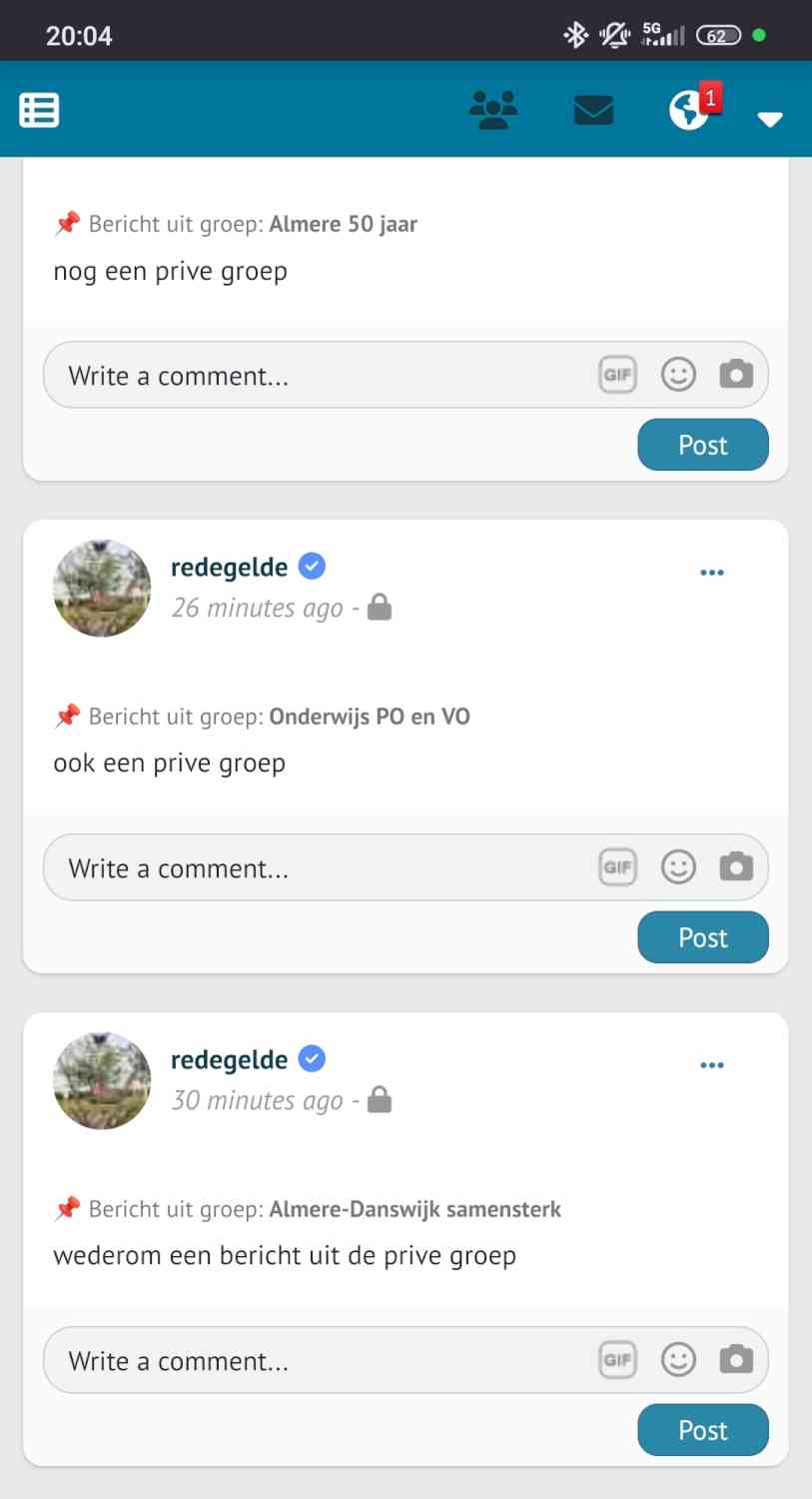This screenshot has width=812, height=1499.
Task: Comment on the Almere-Danswijk samensterk post
Action: click(x=320, y=1360)
